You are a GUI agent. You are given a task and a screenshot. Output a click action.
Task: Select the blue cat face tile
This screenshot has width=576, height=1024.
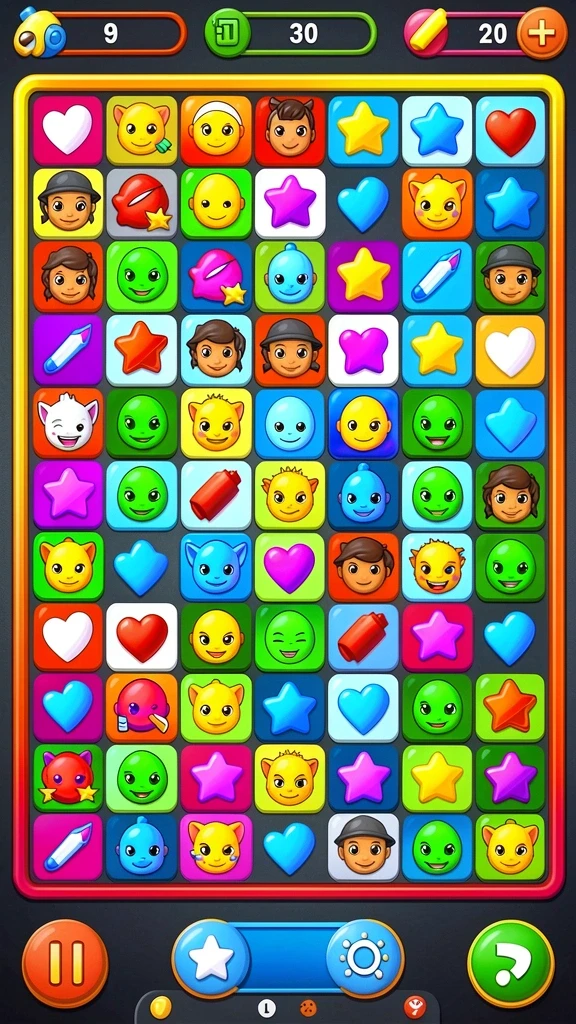click(x=216, y=567)
